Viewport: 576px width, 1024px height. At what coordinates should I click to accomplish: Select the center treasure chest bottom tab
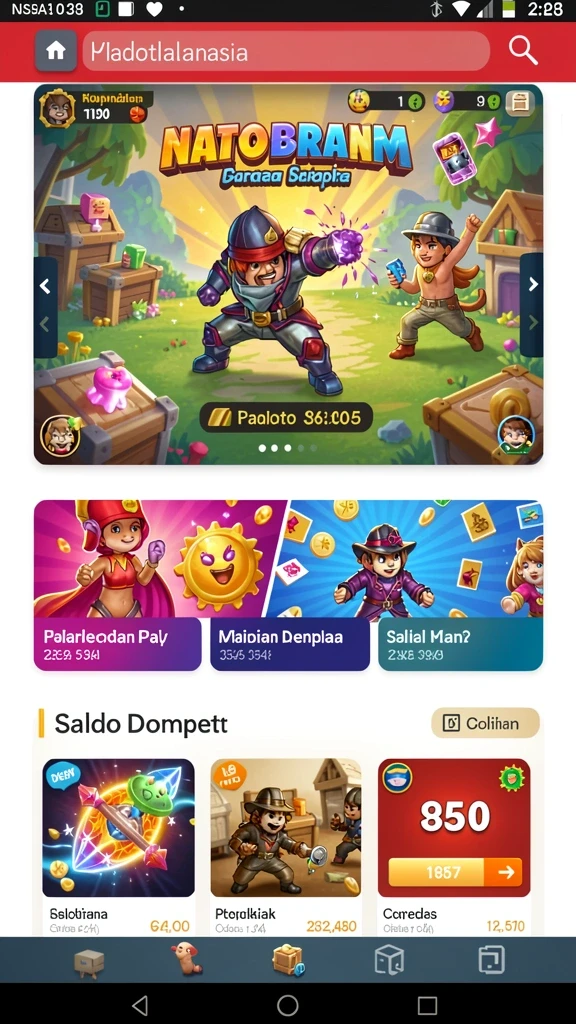point(287,960)
